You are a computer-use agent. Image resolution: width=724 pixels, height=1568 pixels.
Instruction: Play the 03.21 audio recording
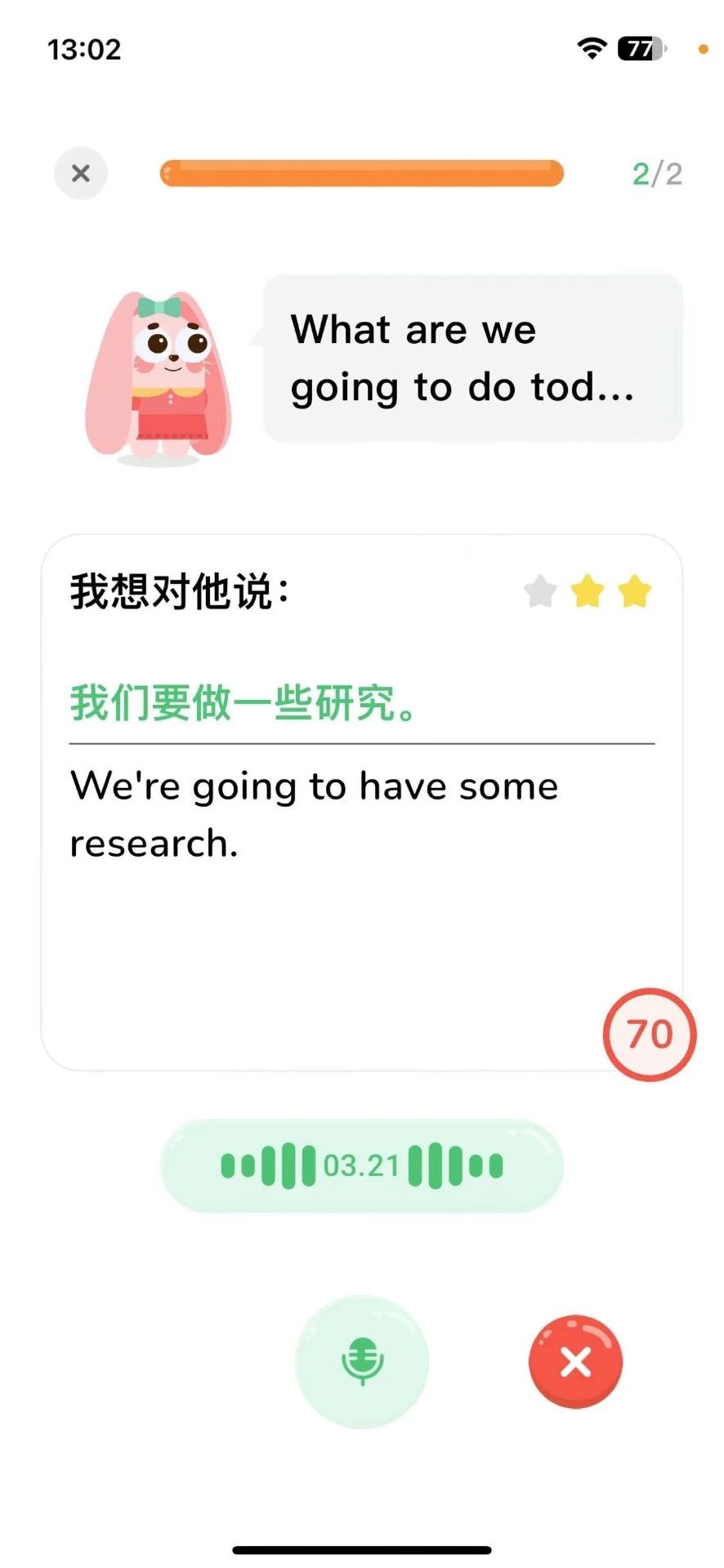pos(362,1166)
